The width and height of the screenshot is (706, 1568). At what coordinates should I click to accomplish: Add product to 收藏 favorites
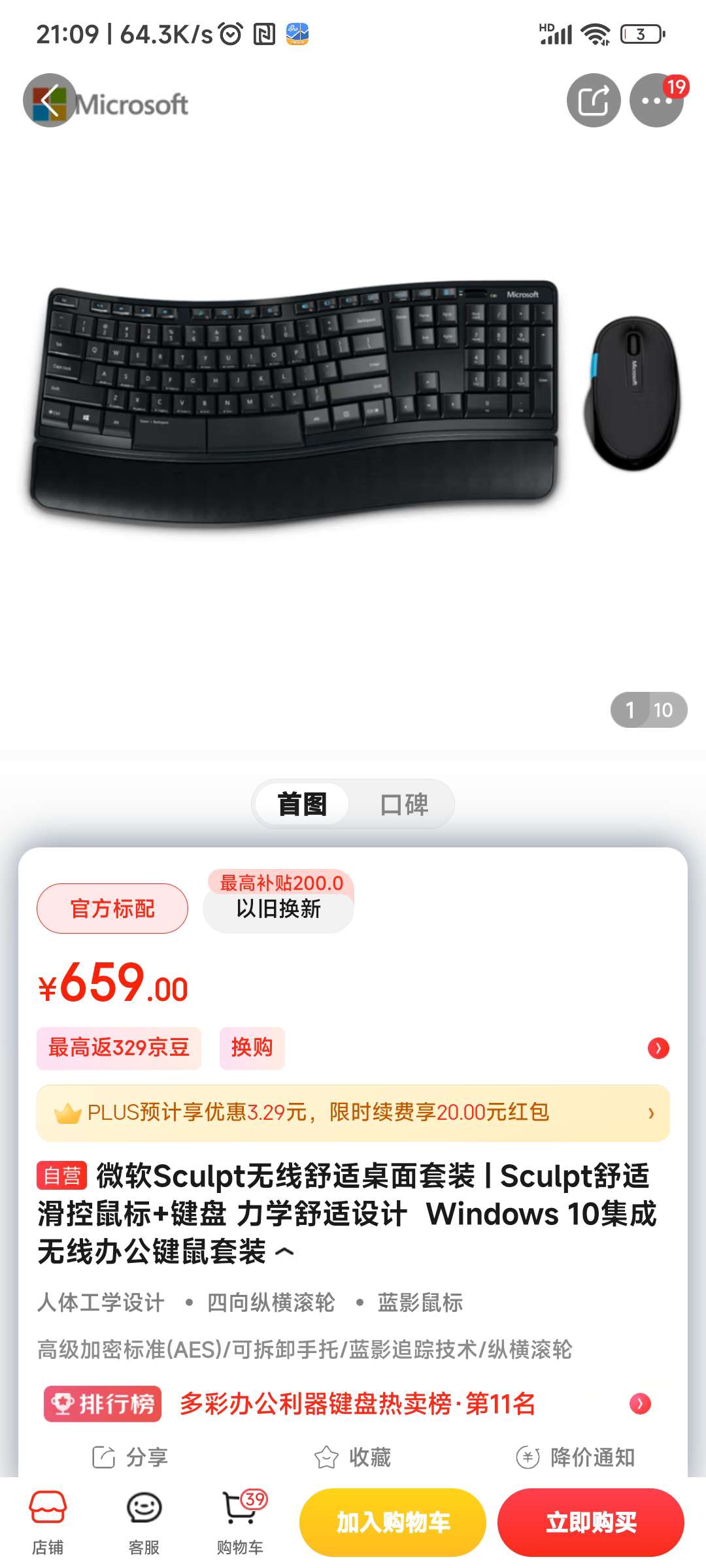click(x=353, y=1457)
